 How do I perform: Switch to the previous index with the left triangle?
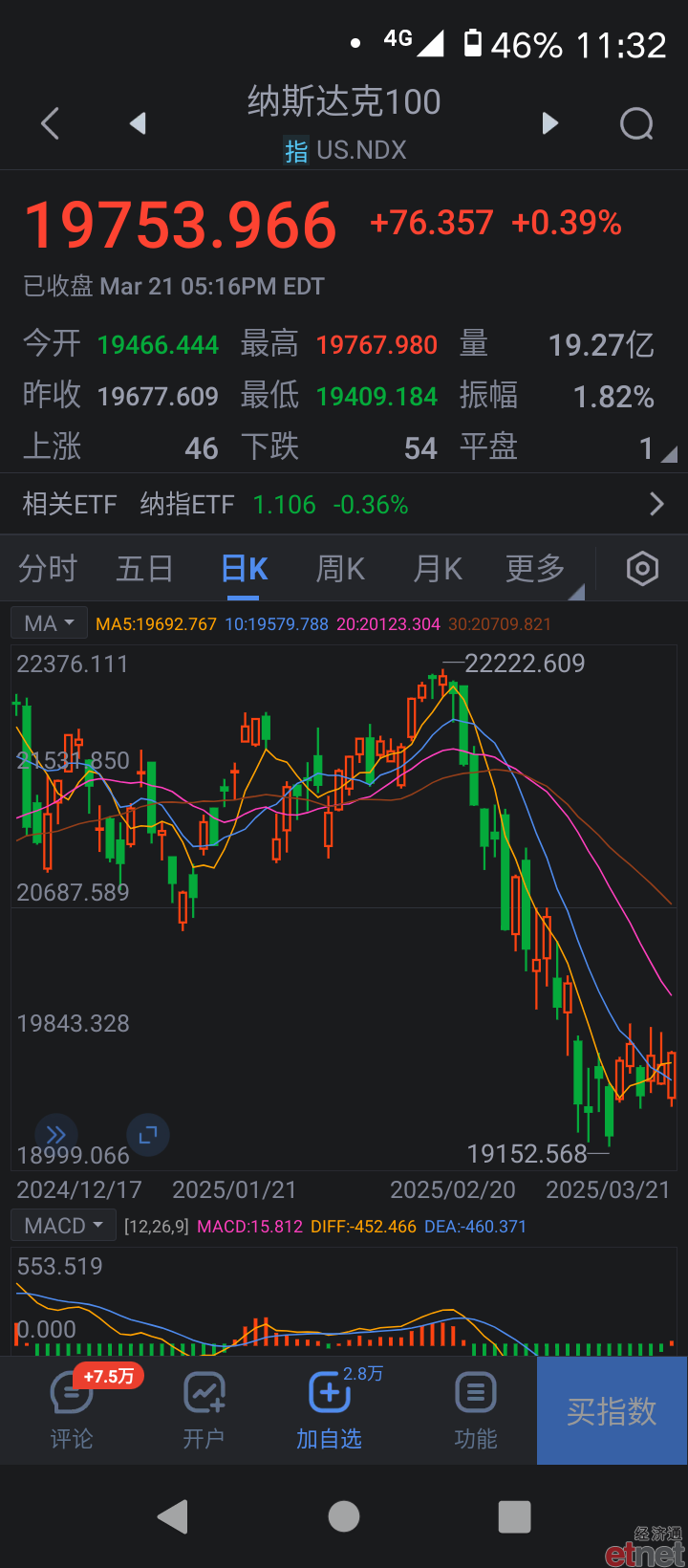click(139, 123)
